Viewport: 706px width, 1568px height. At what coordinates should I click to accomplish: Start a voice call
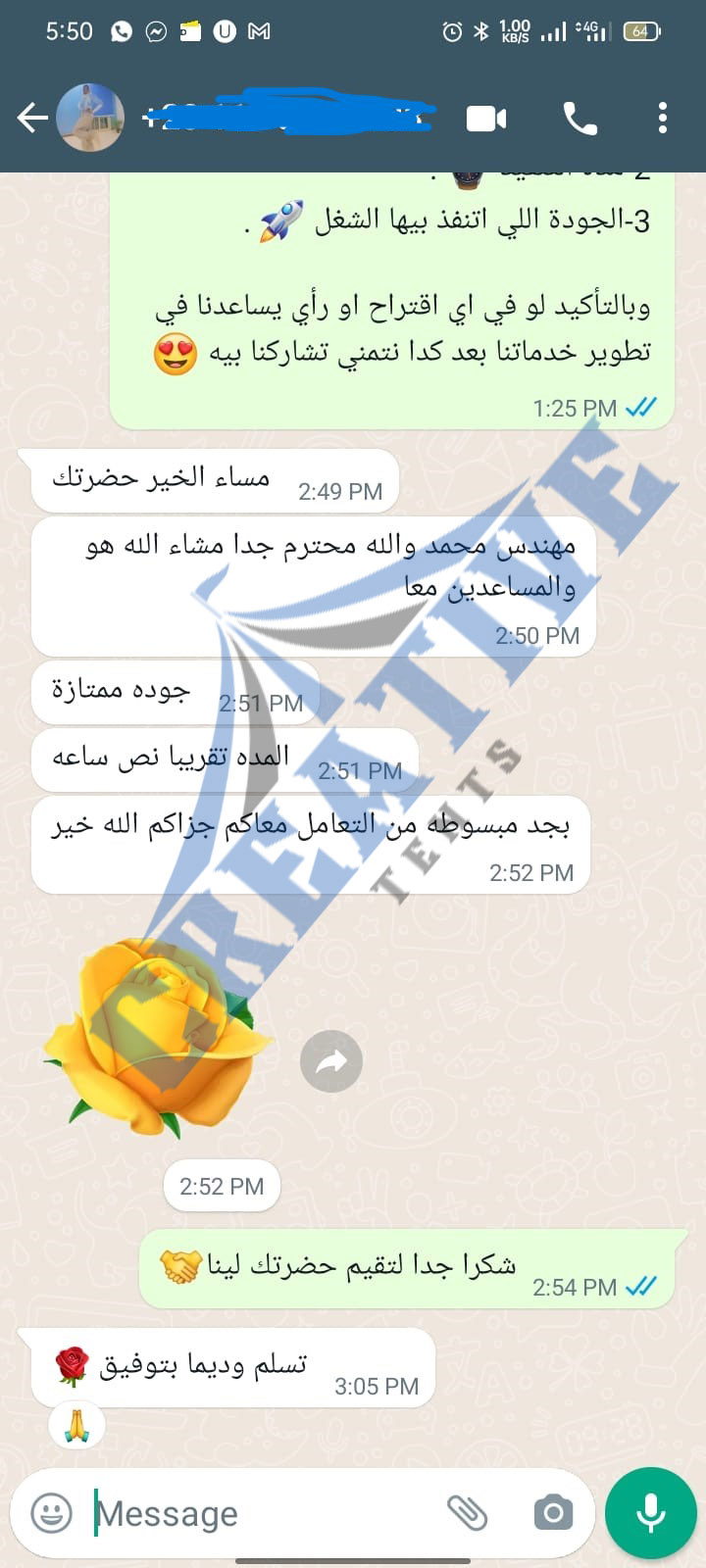[x=580, y=119]
